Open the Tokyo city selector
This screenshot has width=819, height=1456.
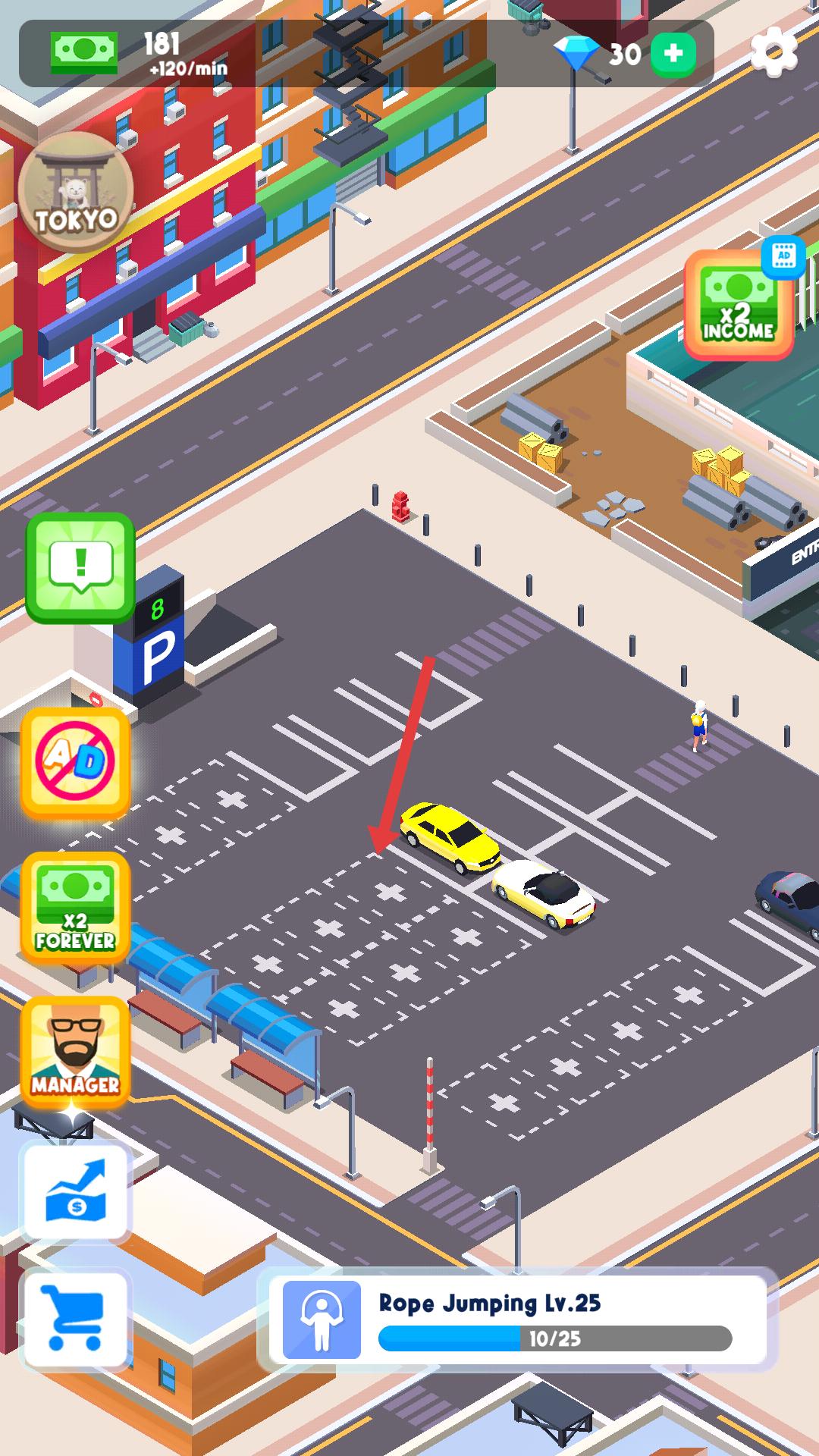(x=76, y=193)
